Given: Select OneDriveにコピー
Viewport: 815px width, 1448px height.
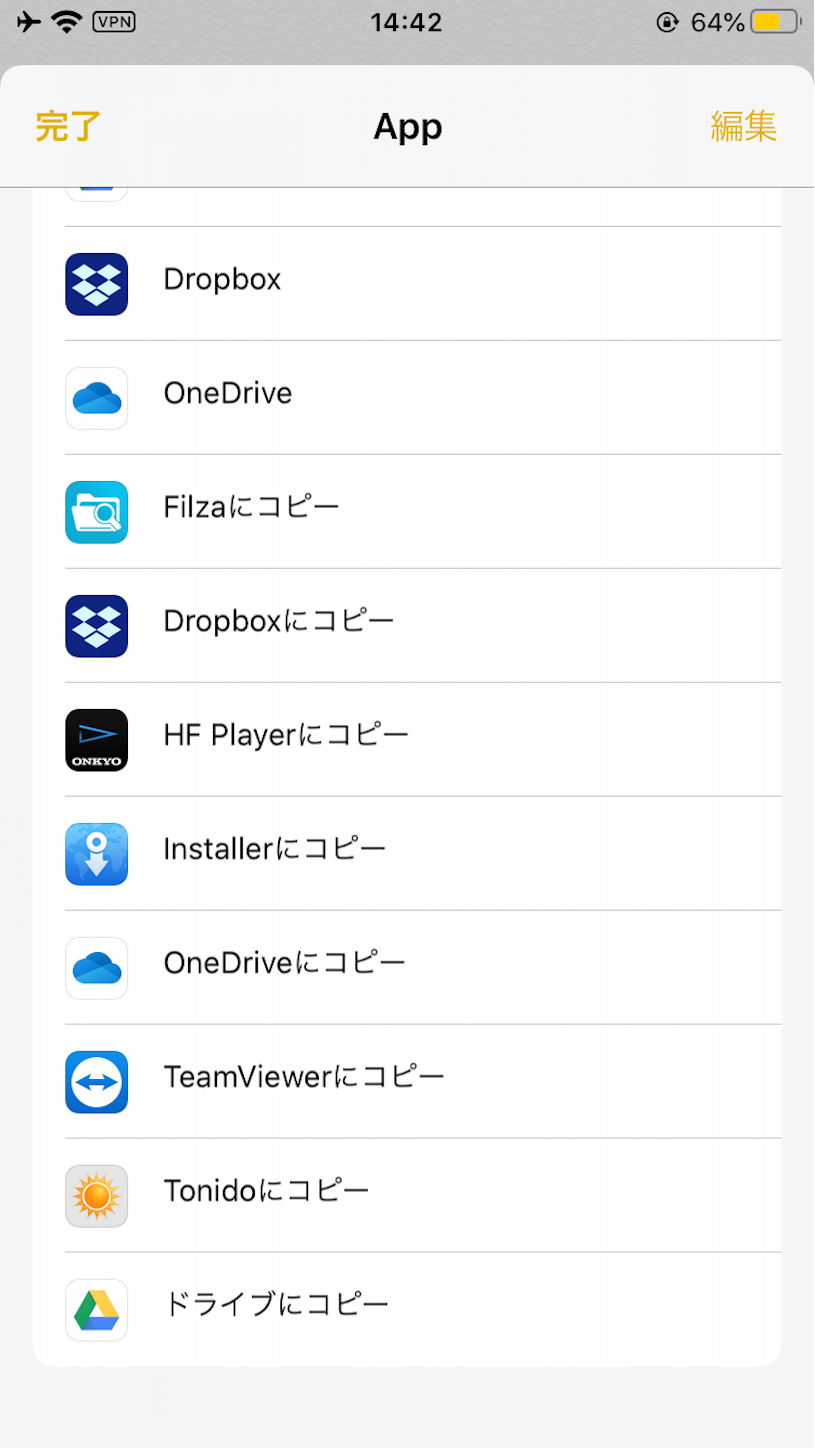Looking at the screenshot, I should point(407,967).
